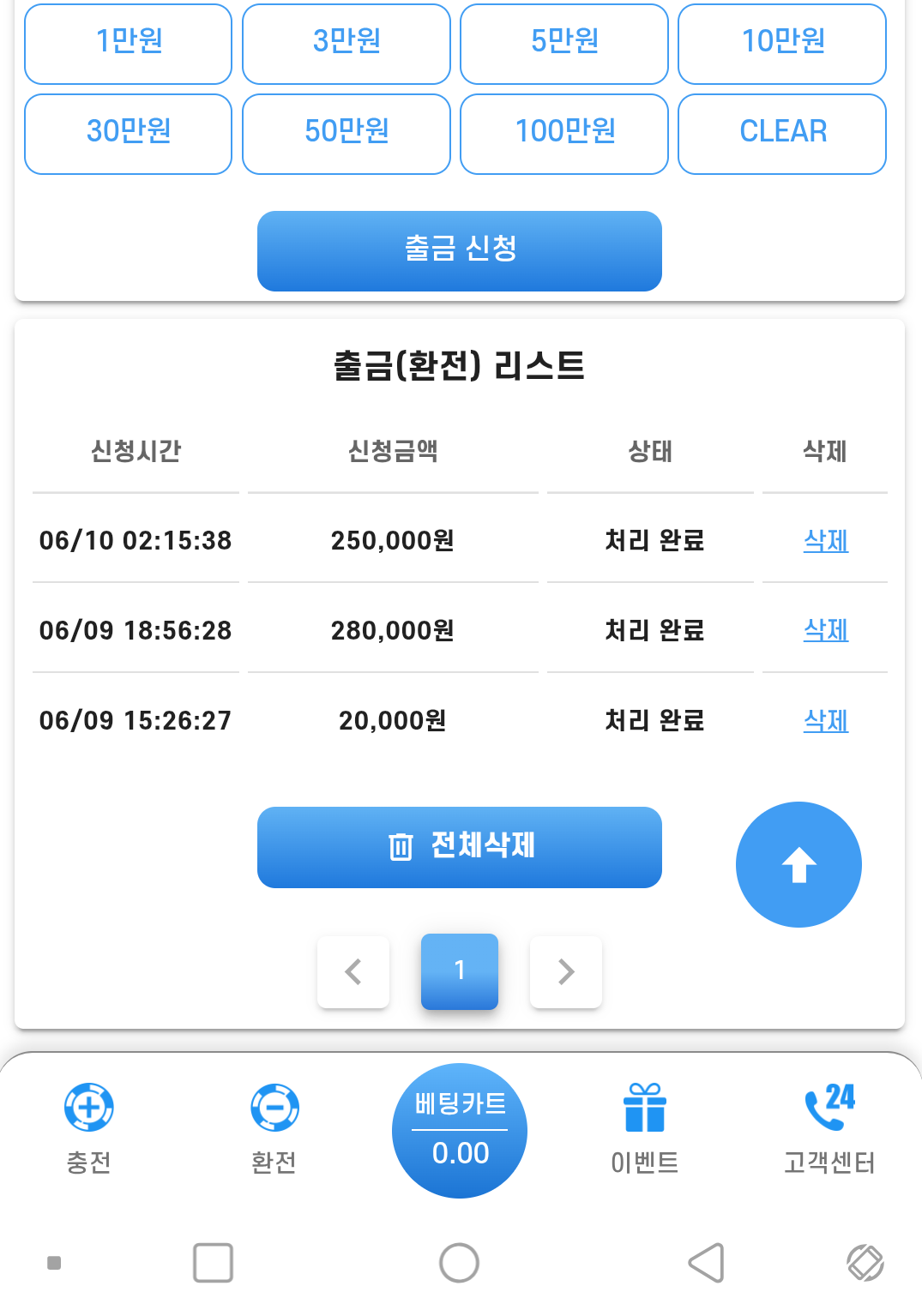Tap the 30만원 amount button

point(129,133)
